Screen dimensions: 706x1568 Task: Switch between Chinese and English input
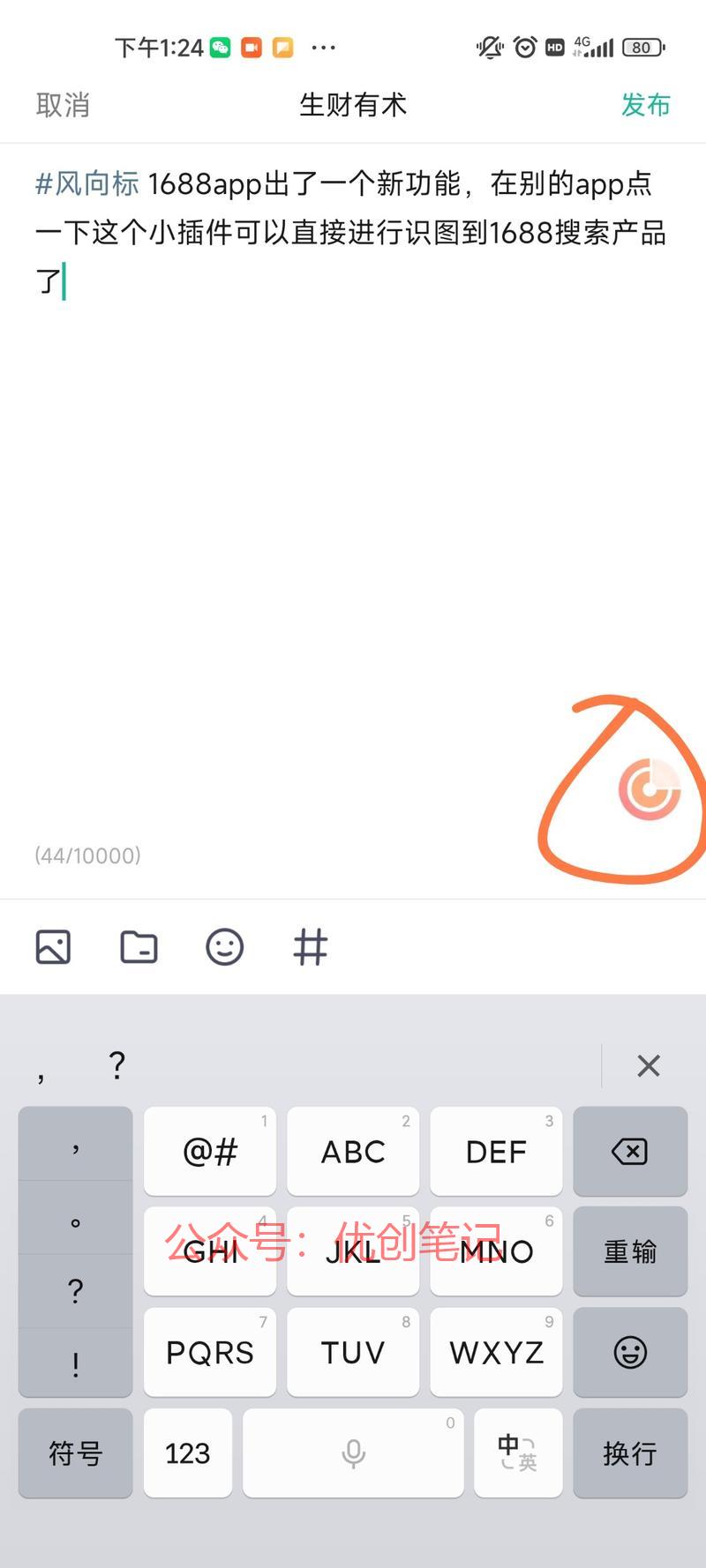tap(518, 1452)
